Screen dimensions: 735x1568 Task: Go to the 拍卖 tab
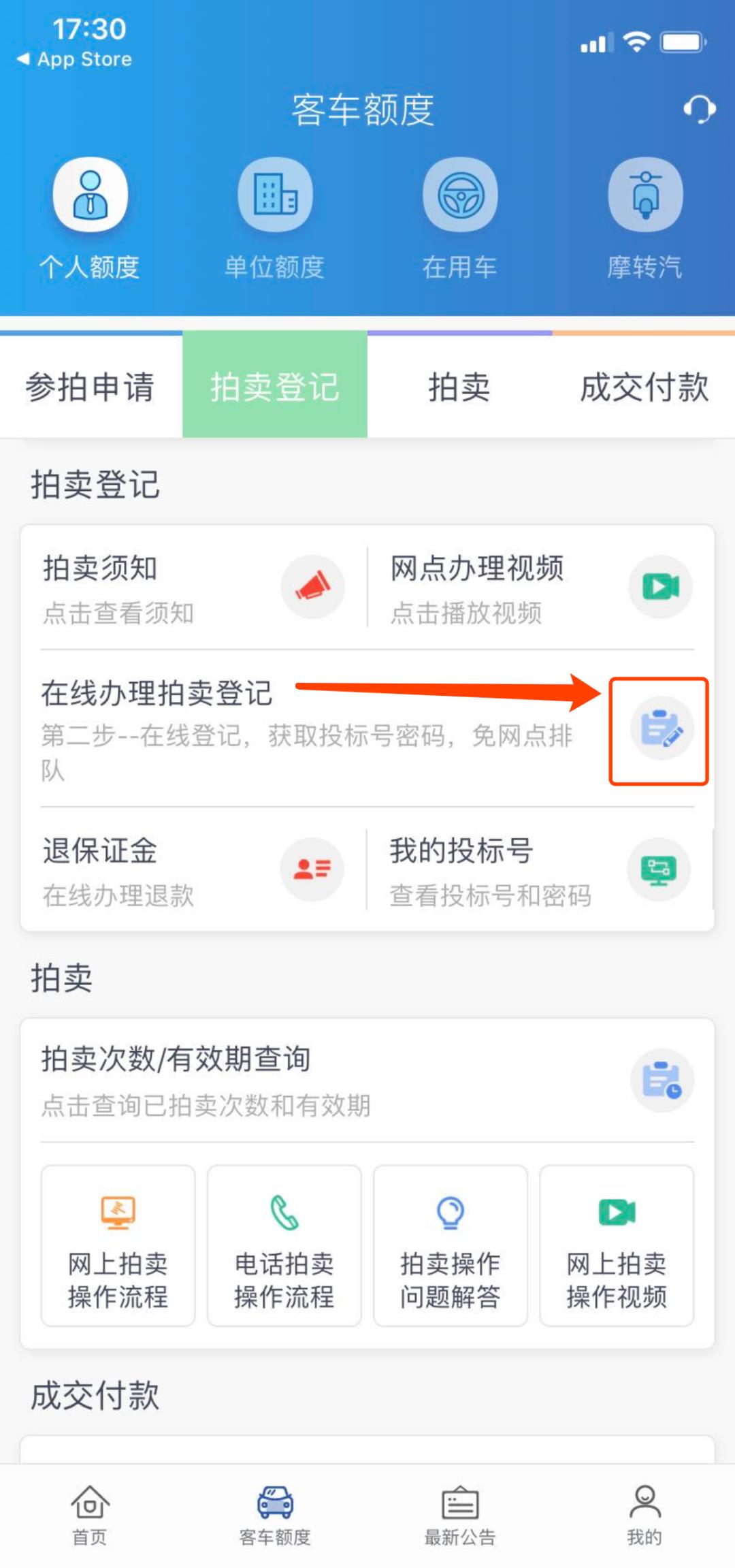point(459,387)
